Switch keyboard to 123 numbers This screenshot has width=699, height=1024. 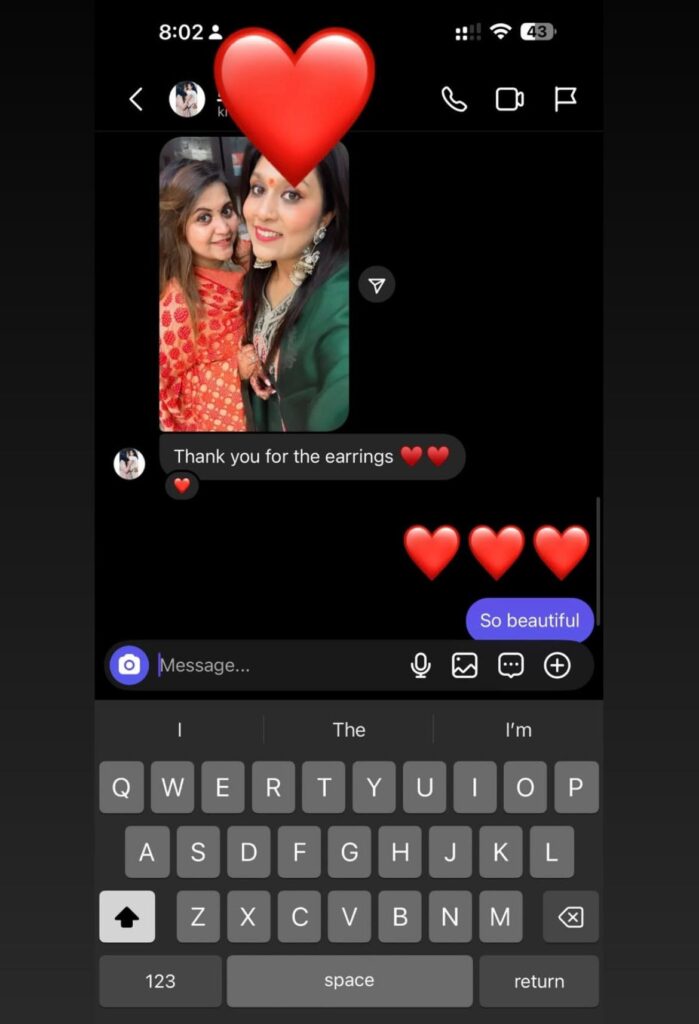coord(160,981)
